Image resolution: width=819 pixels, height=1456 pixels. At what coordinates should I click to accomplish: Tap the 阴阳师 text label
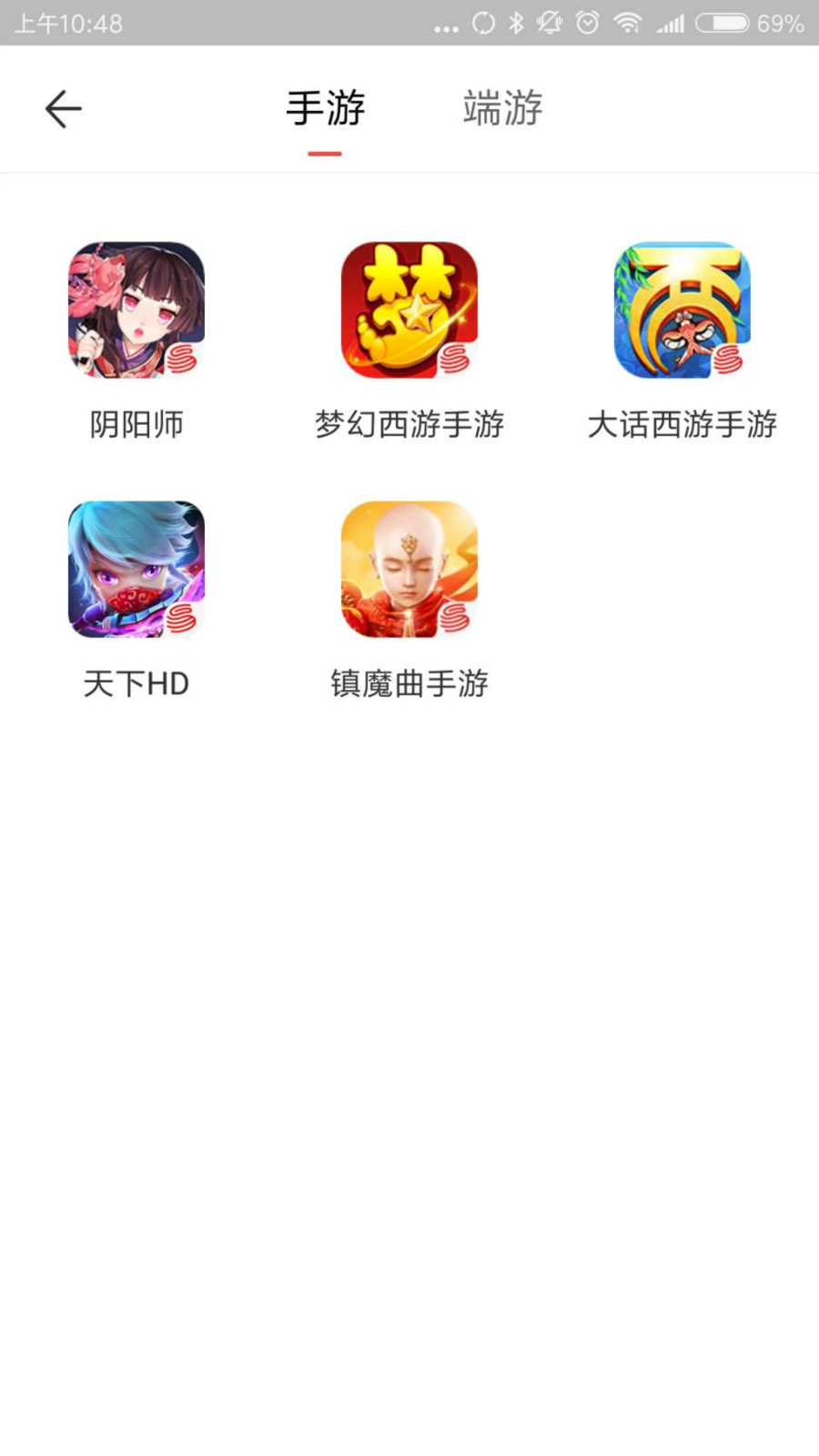136,424
